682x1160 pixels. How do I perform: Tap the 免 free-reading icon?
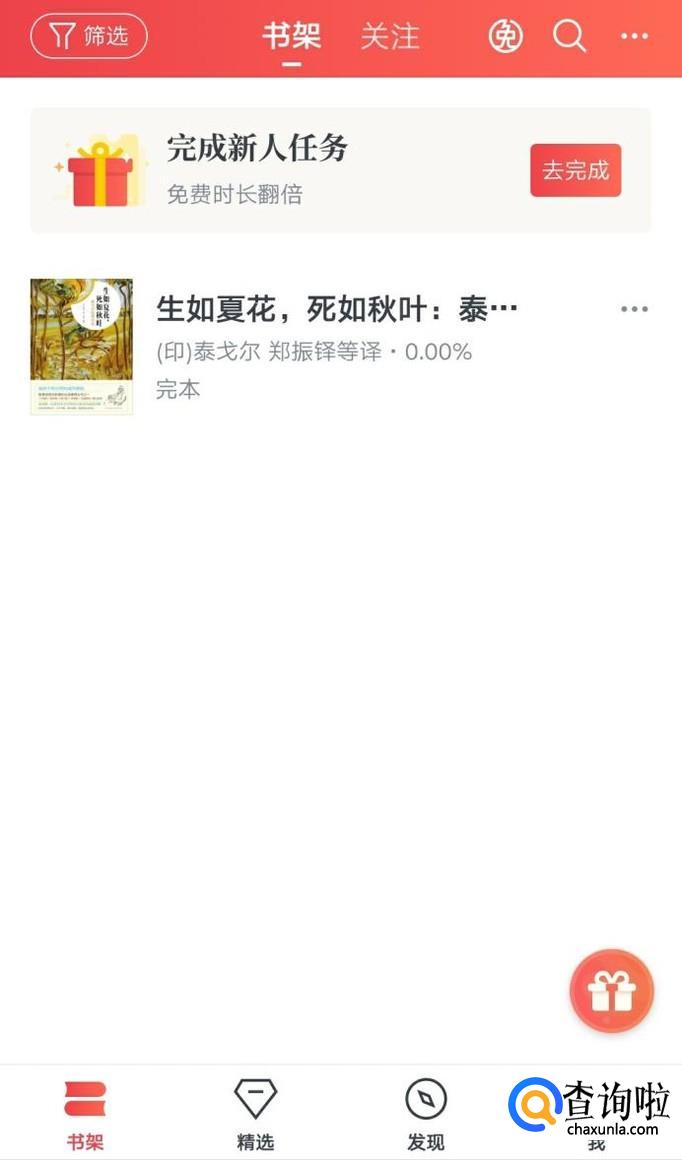505,37
